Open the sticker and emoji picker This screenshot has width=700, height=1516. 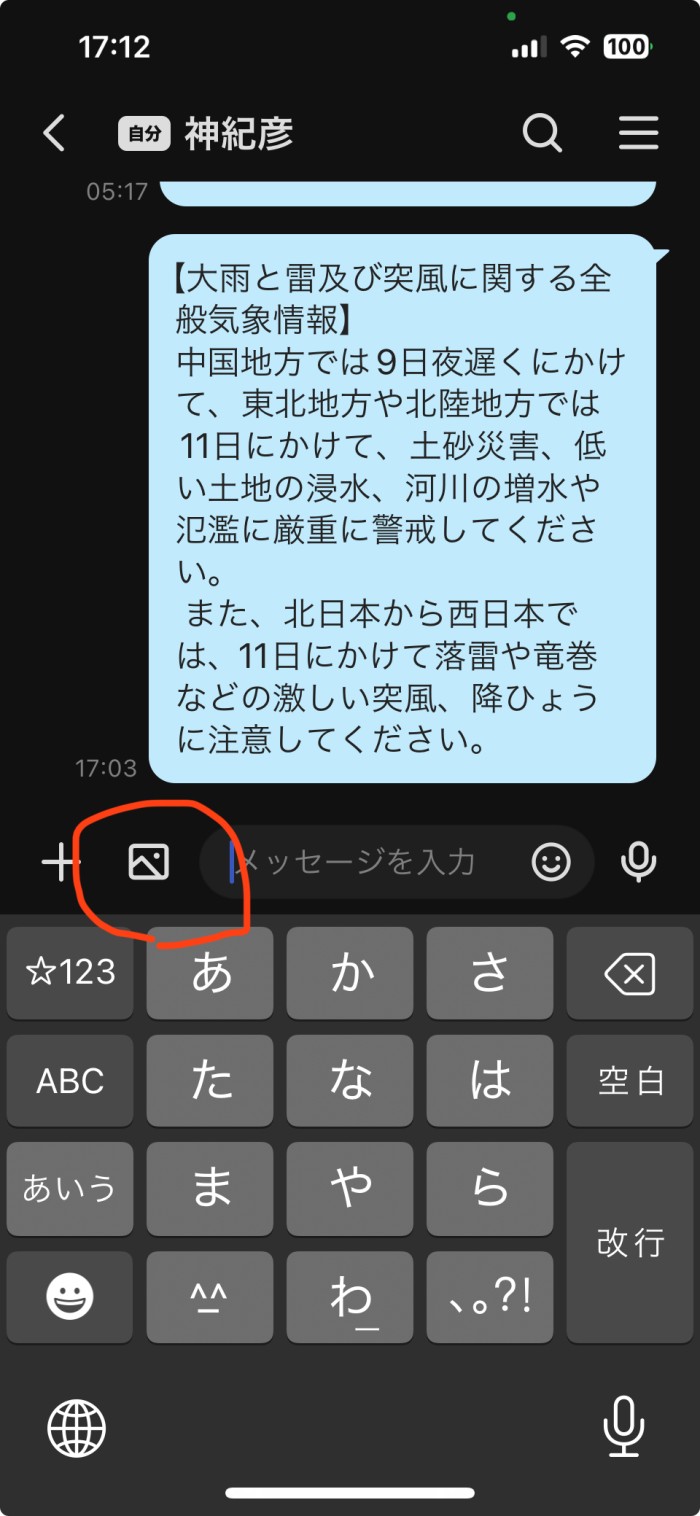click(551, 862)
